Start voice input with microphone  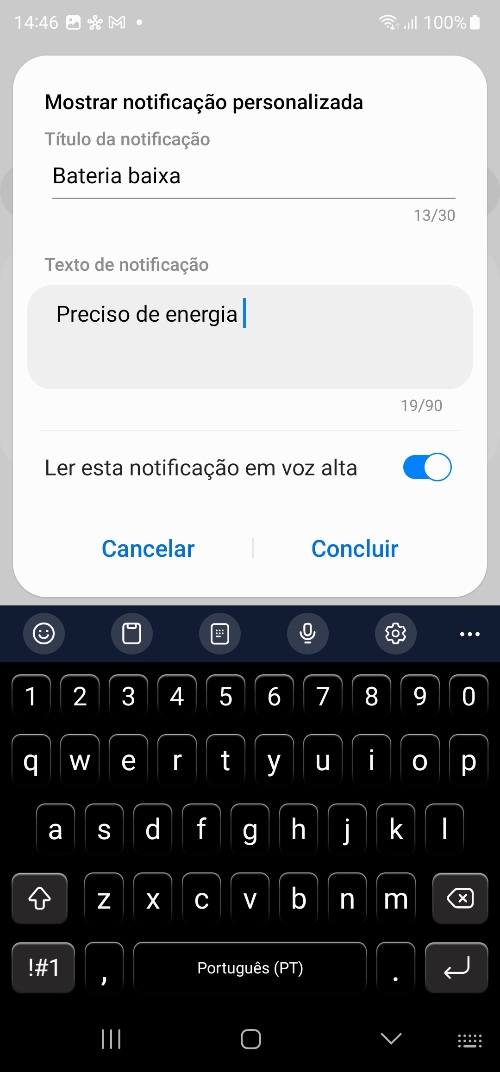308,634
